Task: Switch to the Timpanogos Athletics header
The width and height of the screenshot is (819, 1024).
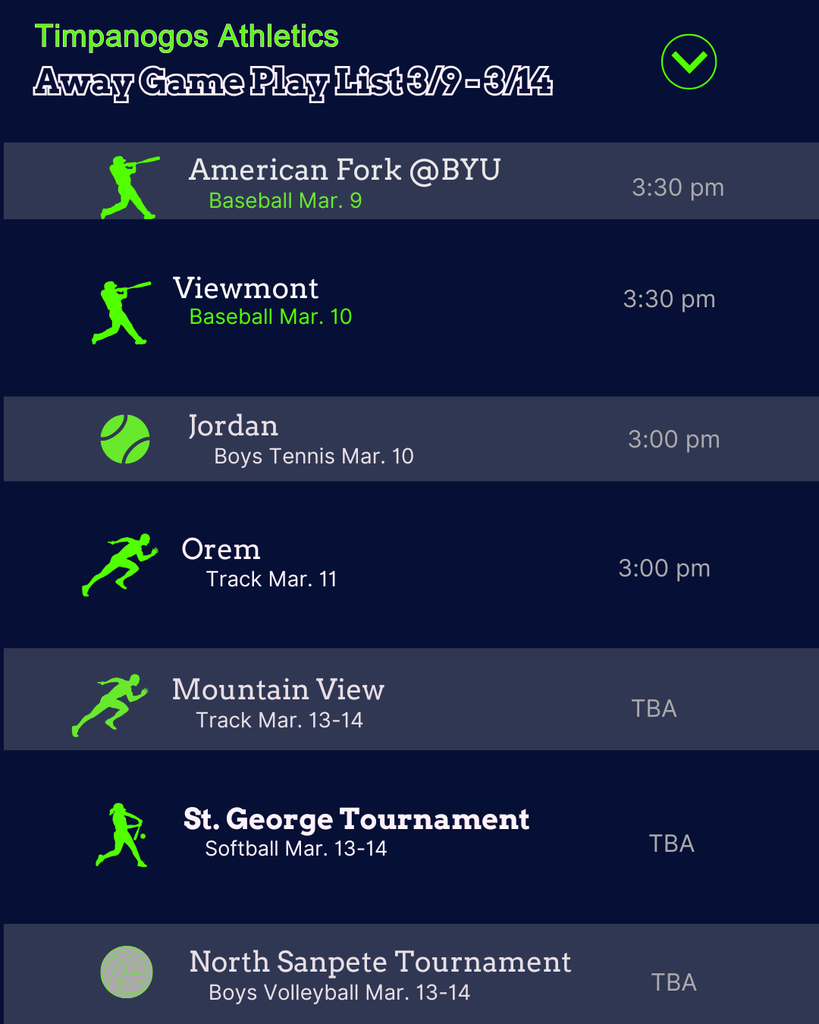Action: [186, 37]
